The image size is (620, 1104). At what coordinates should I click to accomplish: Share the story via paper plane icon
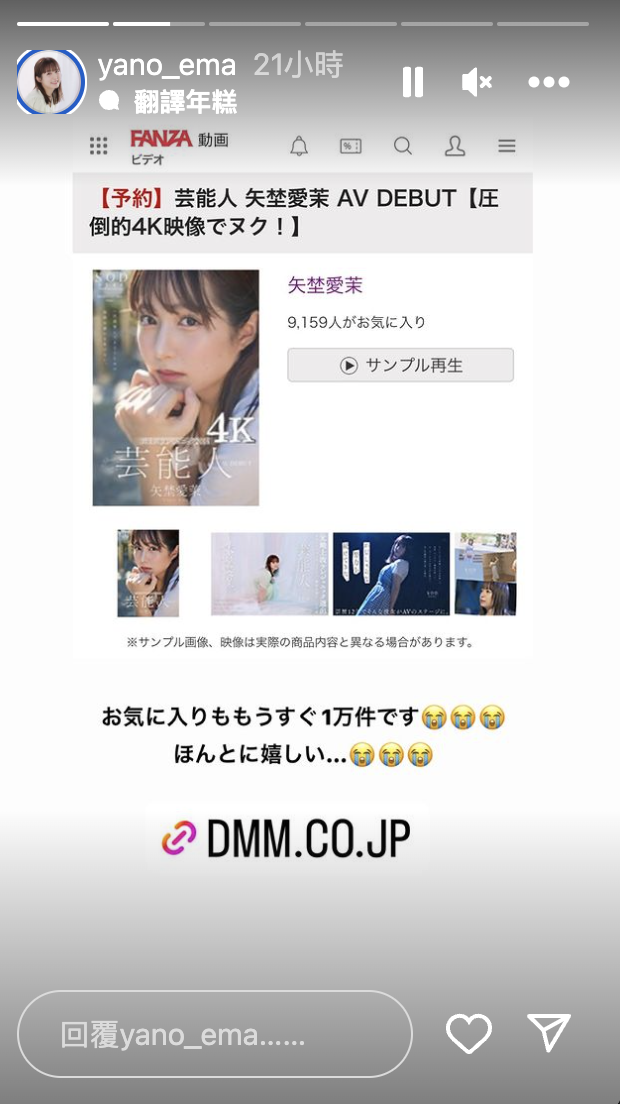pyautogui.click(x=548, y=1033)
